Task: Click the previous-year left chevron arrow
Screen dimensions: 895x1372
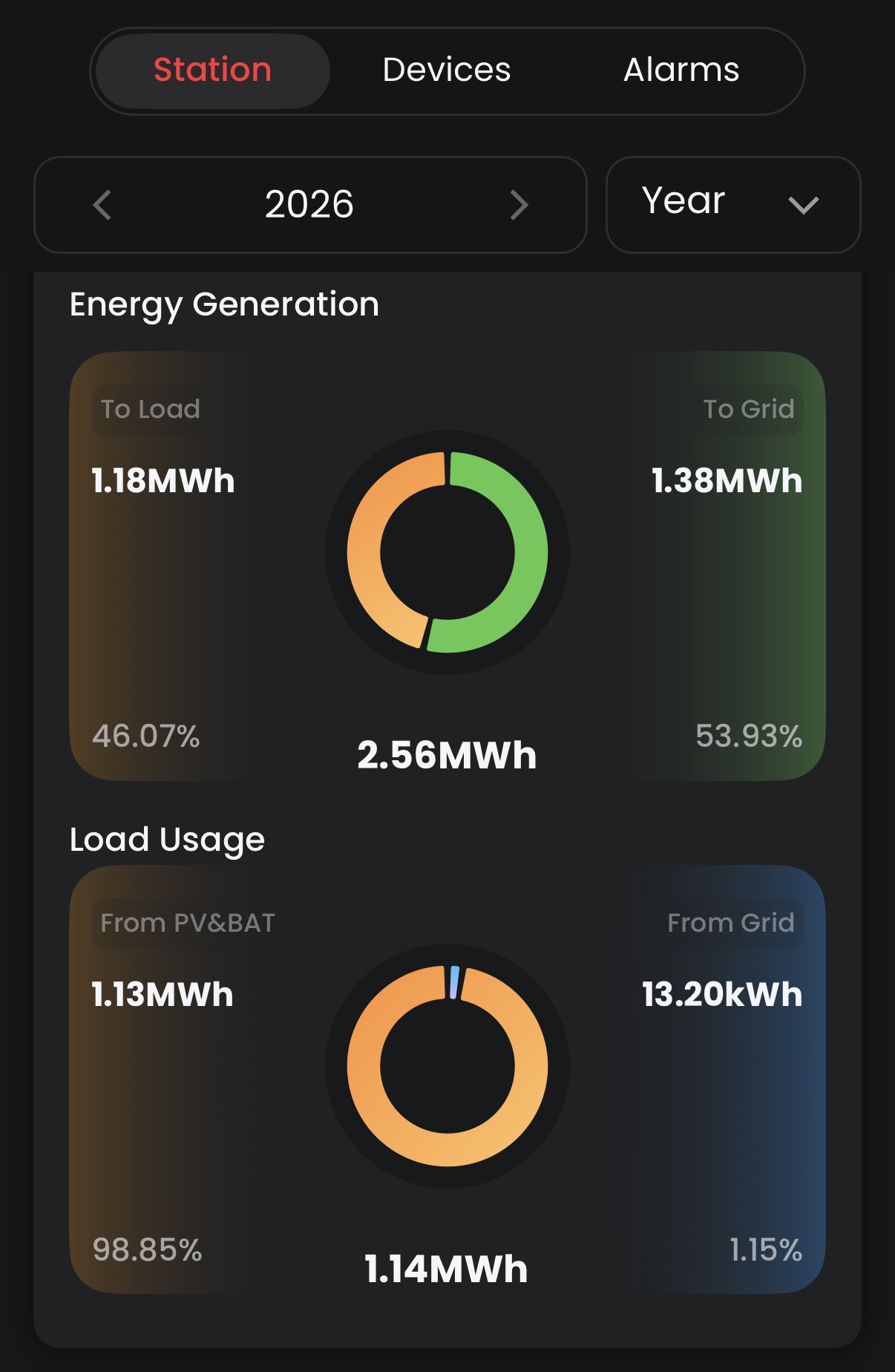Action: pyautogui.click(x=102, y=206)
